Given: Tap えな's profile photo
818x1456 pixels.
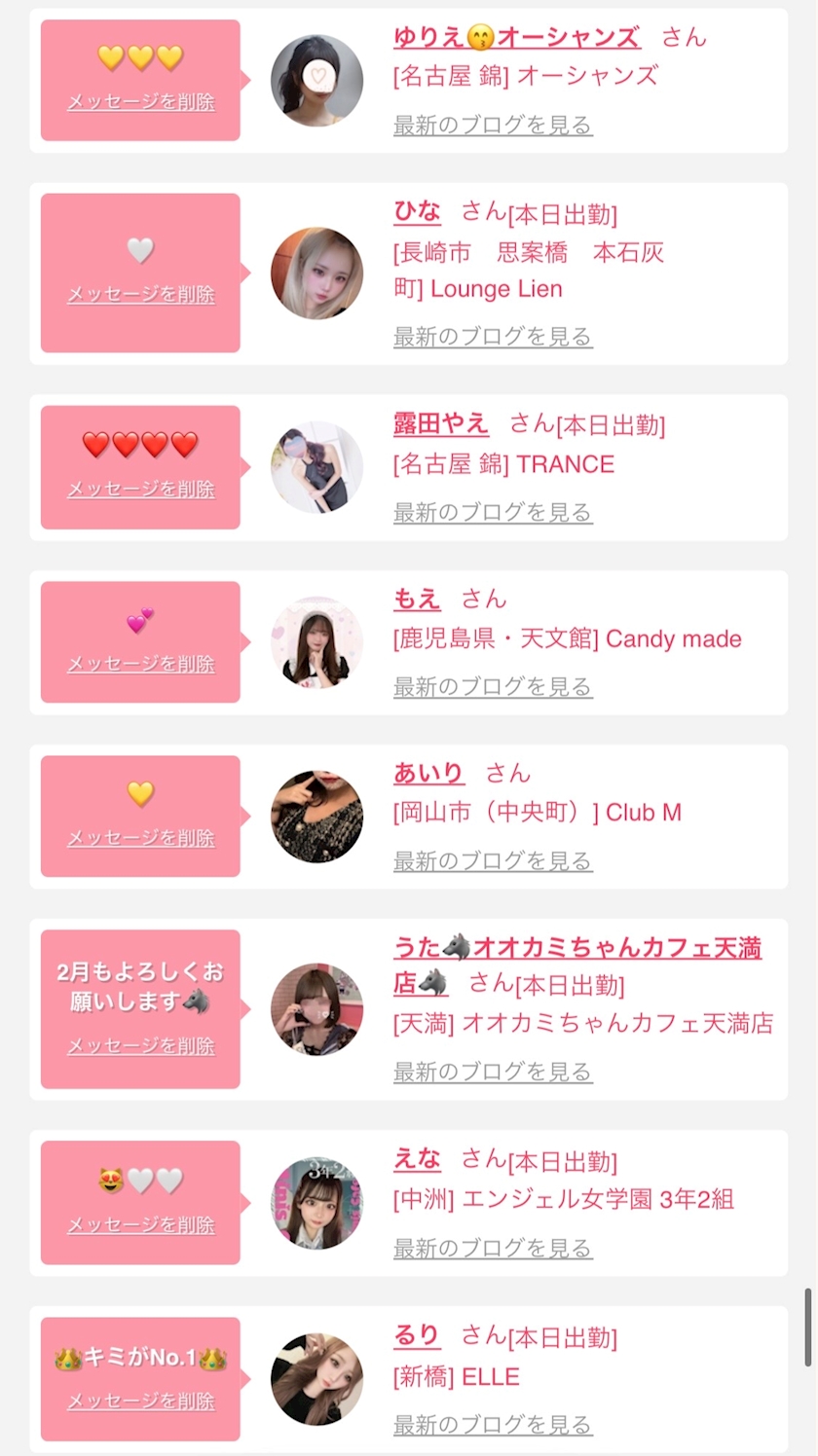Looking at the screenshot, I should click(316, 1203).
